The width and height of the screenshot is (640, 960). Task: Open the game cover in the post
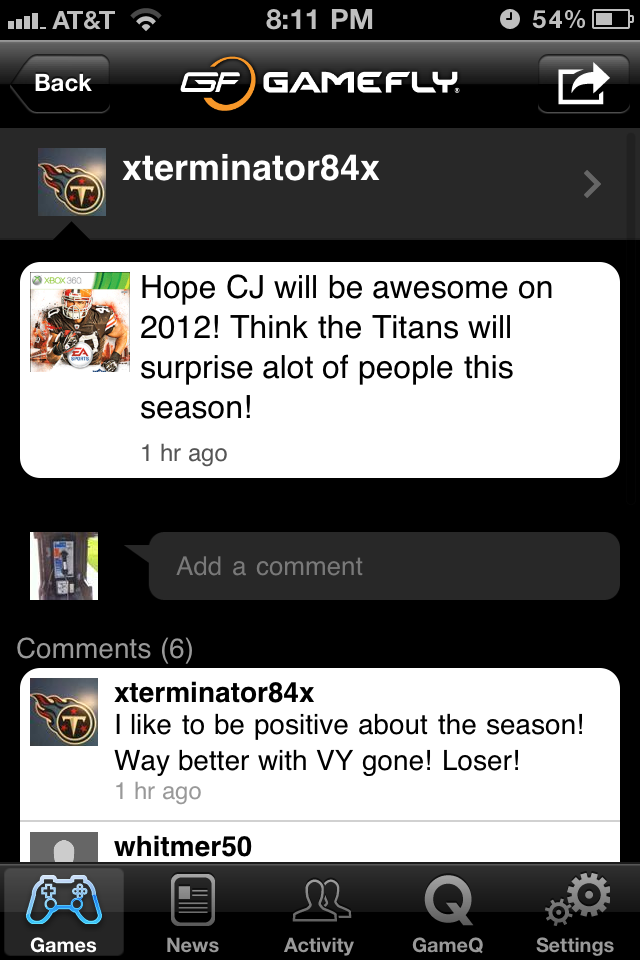80,322
